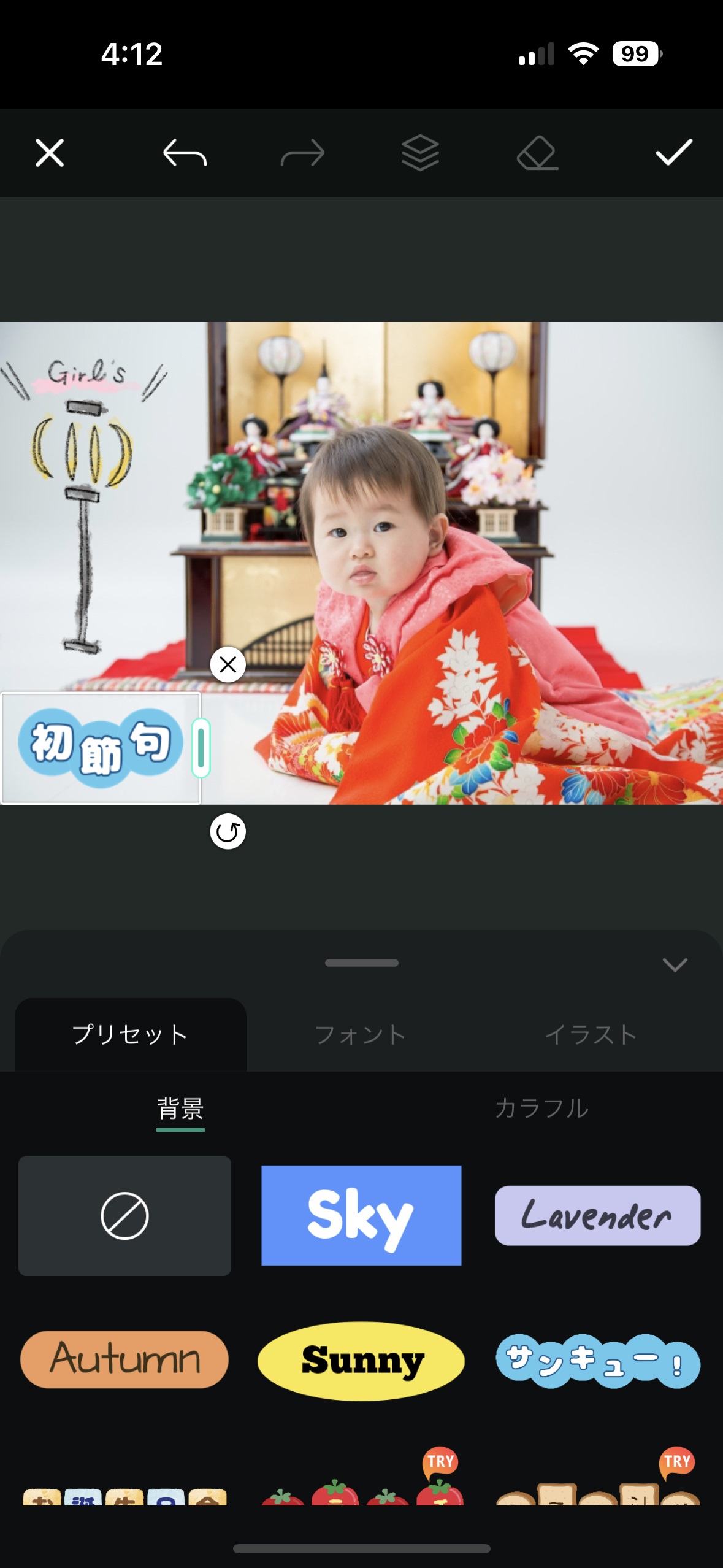Collapse the preset panel with the chevron
The width and height of the screenshot is (723, 1568).
point(675,964)
